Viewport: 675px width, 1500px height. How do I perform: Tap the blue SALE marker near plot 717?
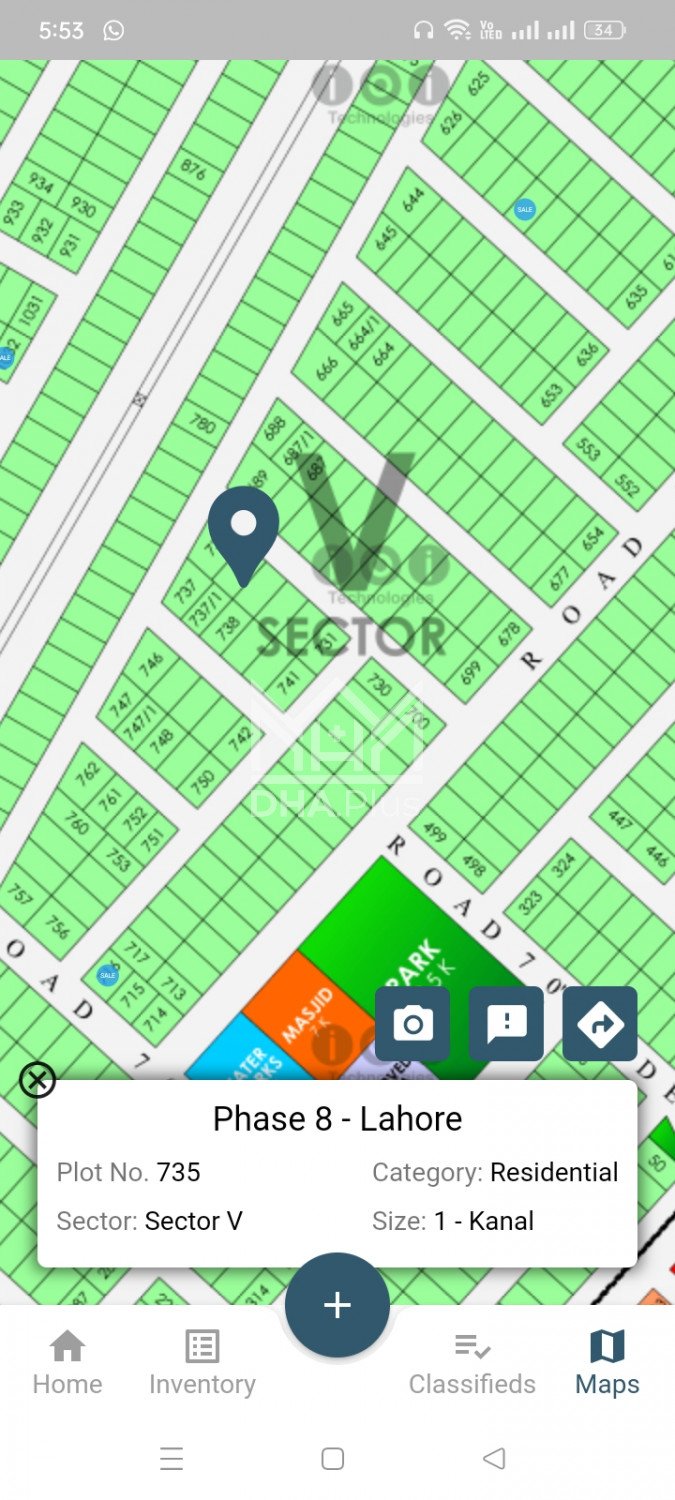pos(107,975)
